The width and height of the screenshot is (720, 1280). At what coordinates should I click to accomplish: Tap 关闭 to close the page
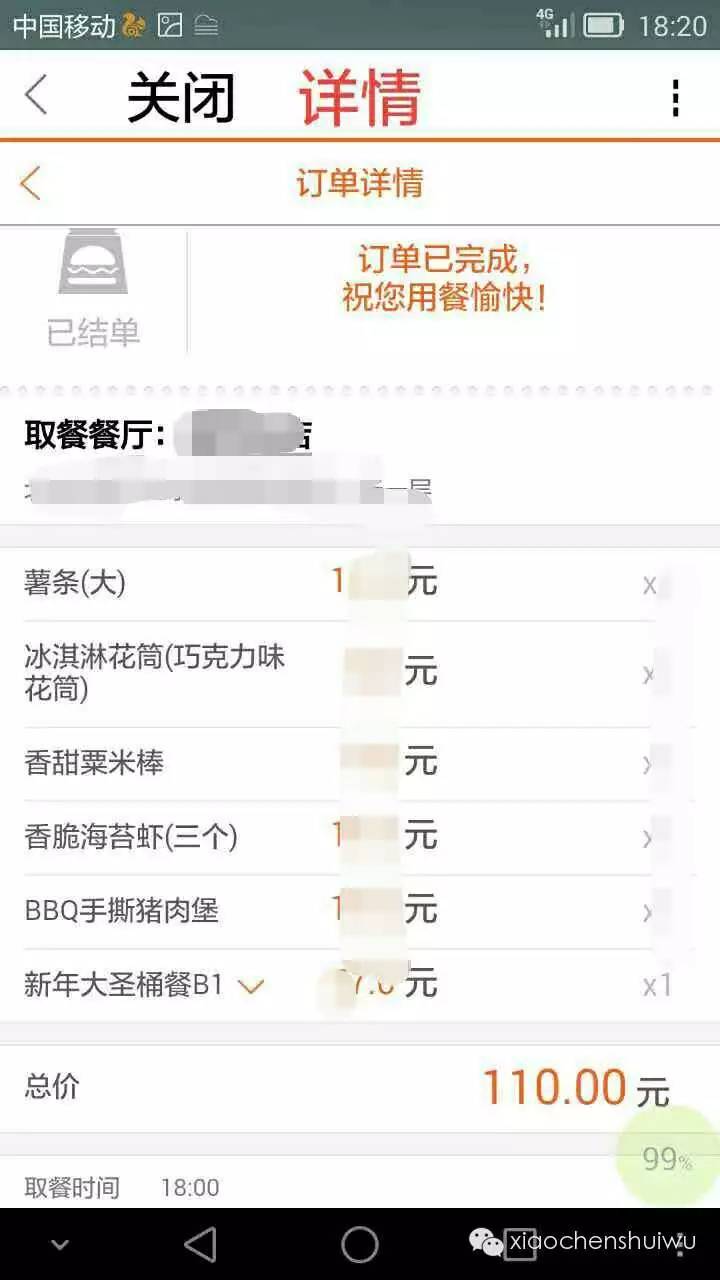click(180, 98)
